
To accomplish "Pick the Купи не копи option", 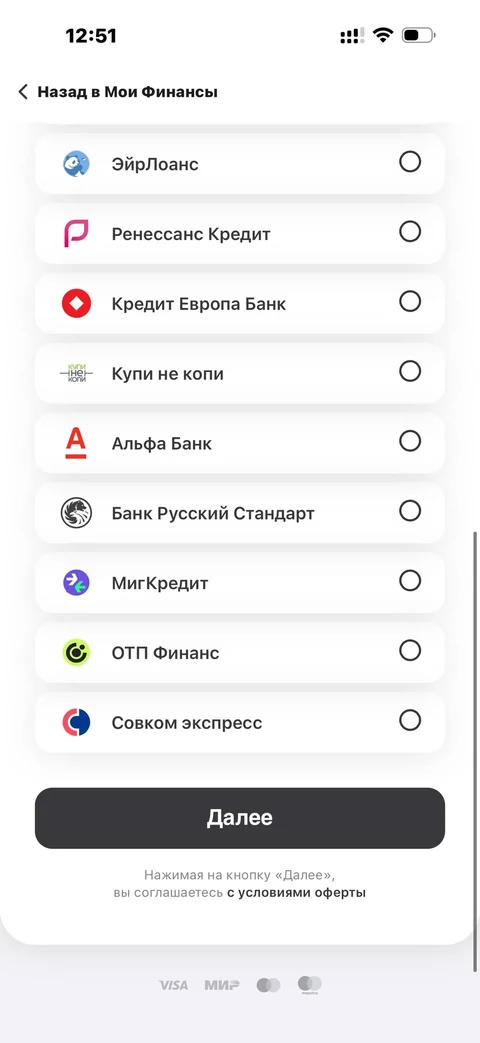I will point(240,373).
